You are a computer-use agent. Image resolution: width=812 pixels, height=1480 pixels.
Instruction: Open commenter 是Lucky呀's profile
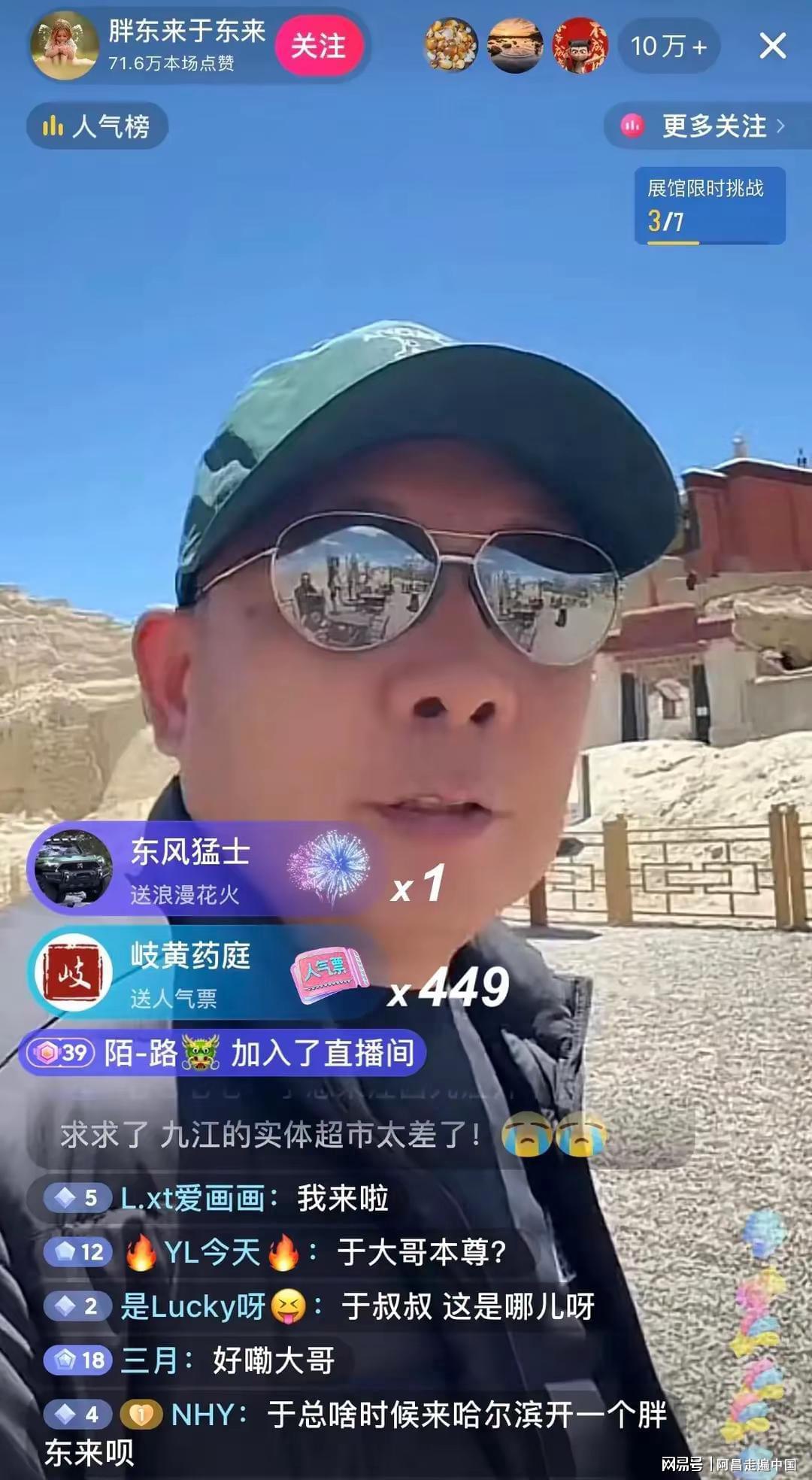[192, 1306]
